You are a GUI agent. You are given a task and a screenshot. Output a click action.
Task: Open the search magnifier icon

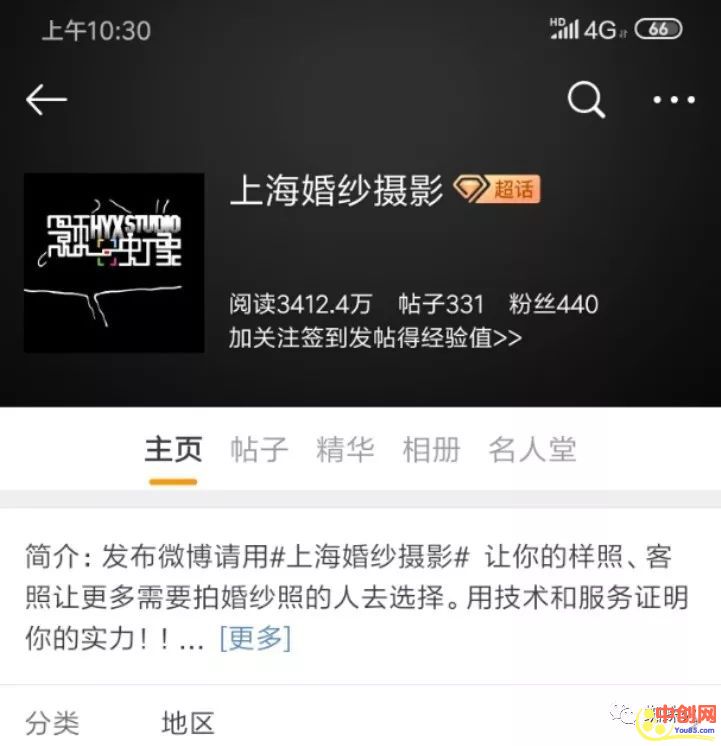(x=587, y=99)
